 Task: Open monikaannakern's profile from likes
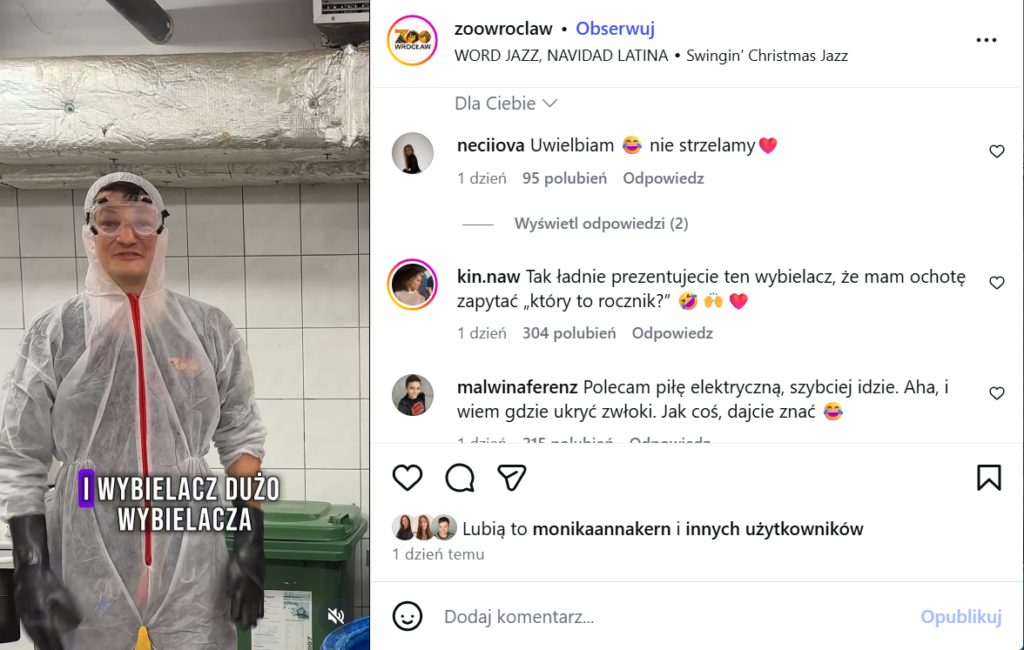pos(602,529)
